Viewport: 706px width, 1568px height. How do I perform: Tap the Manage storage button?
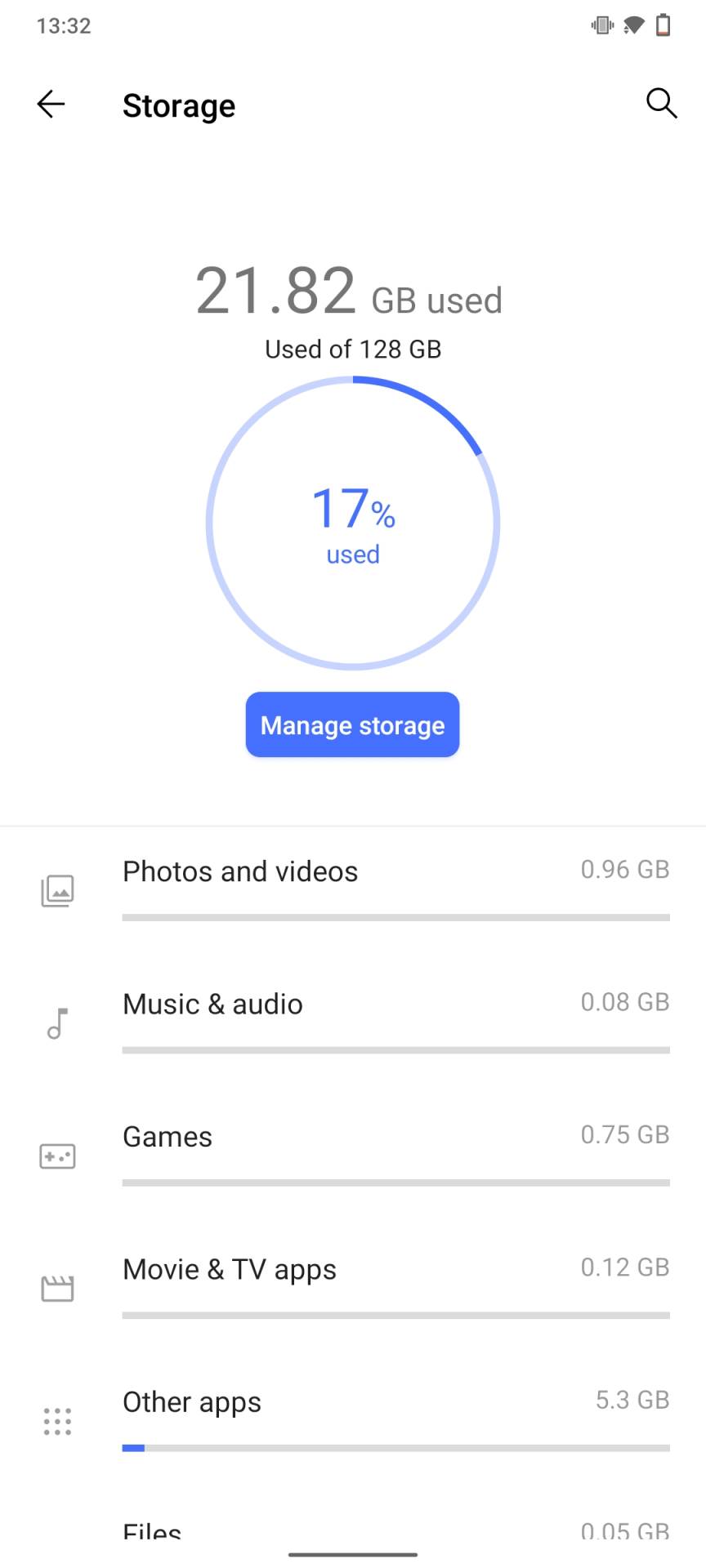coord(352,724)
